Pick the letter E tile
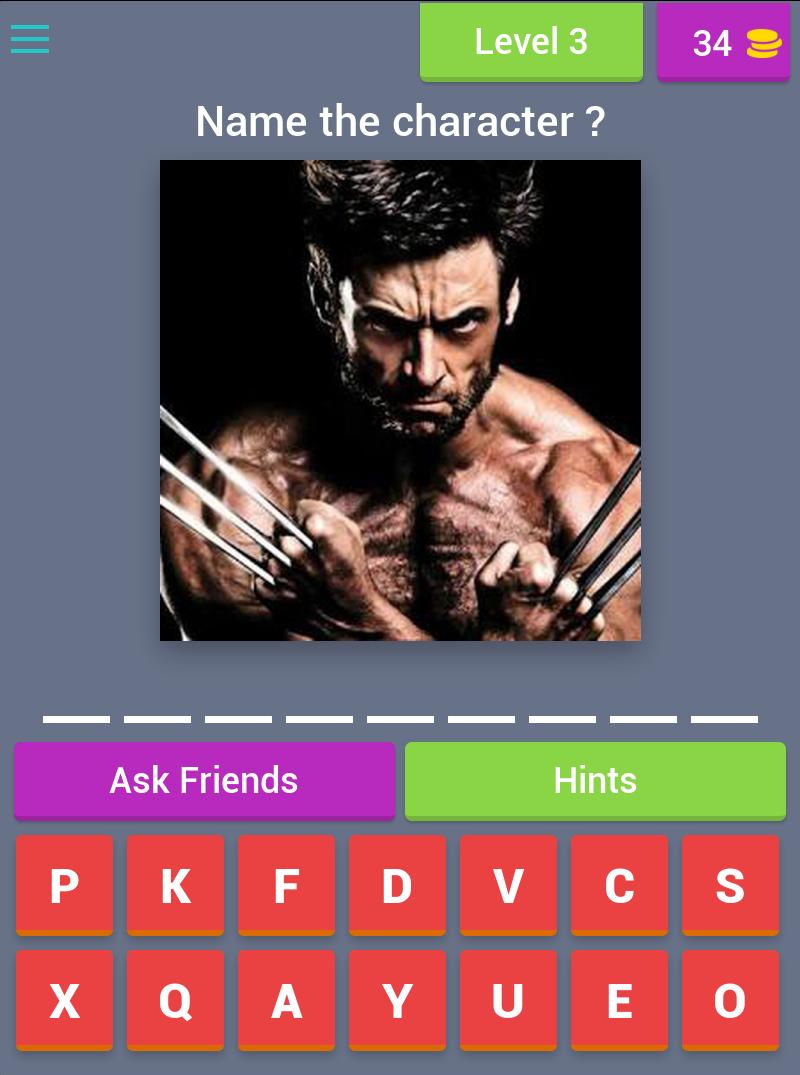Image resolution: width=800 pixels, height=1075 pixels. [x=619, y=1000]
